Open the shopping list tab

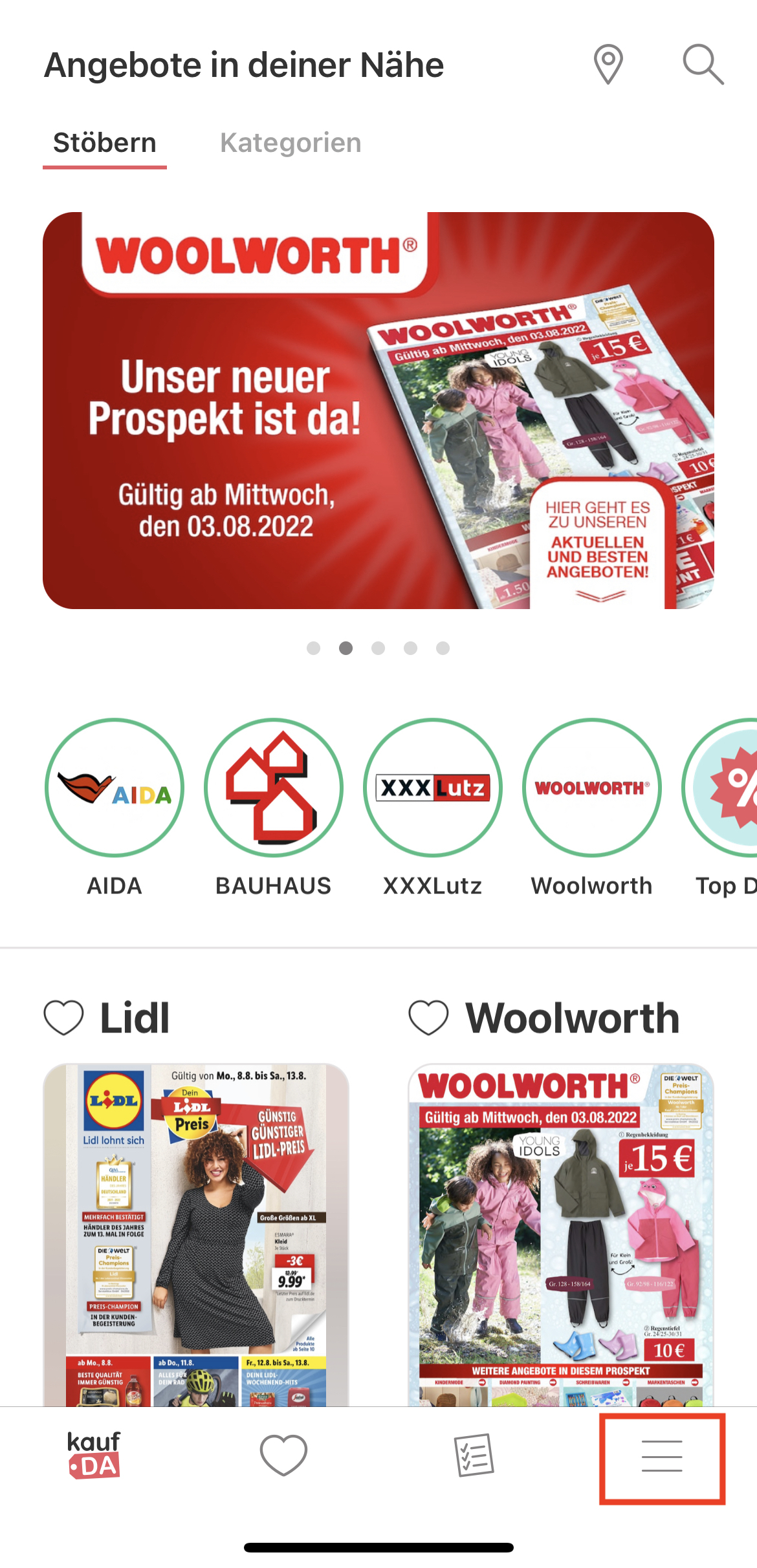474,1455
